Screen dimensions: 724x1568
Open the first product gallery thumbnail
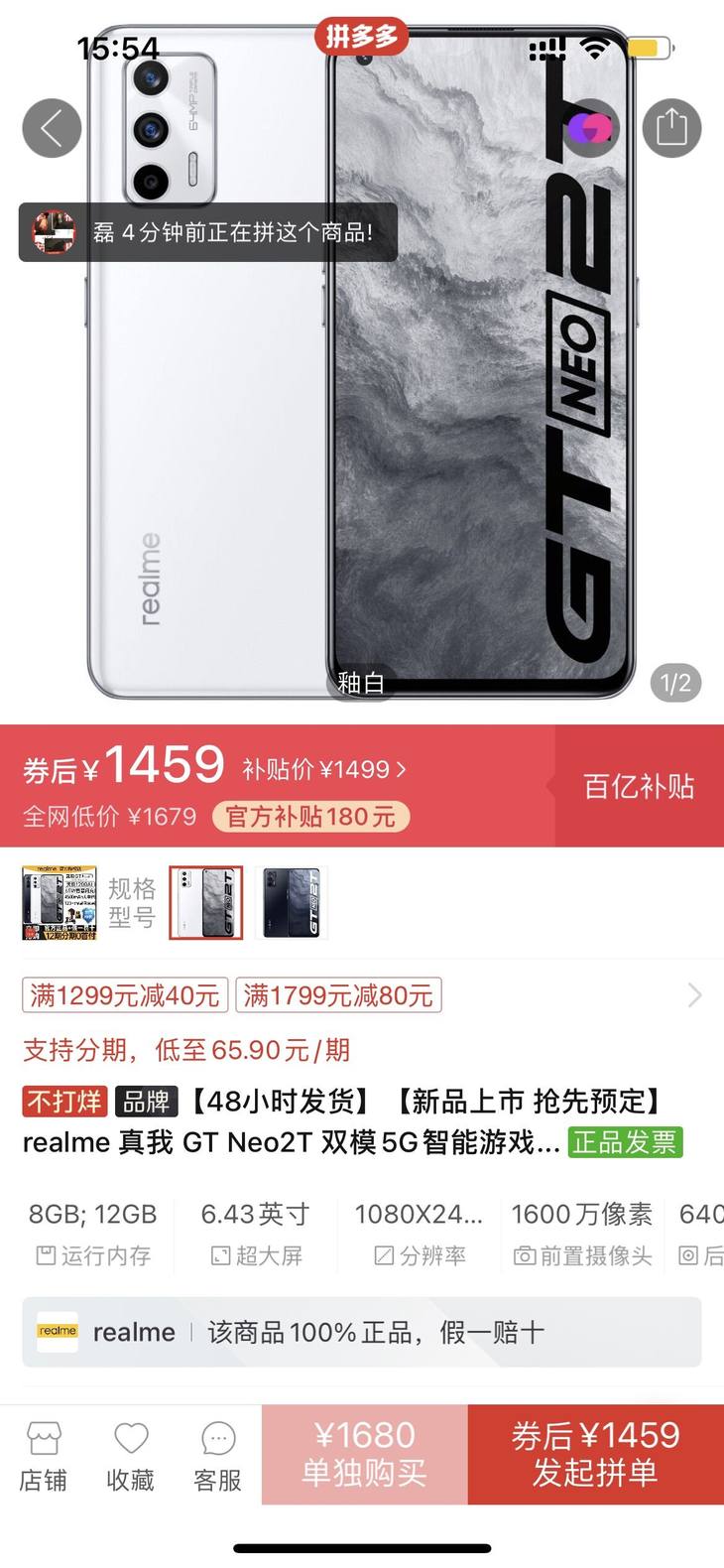click(60, 902)
